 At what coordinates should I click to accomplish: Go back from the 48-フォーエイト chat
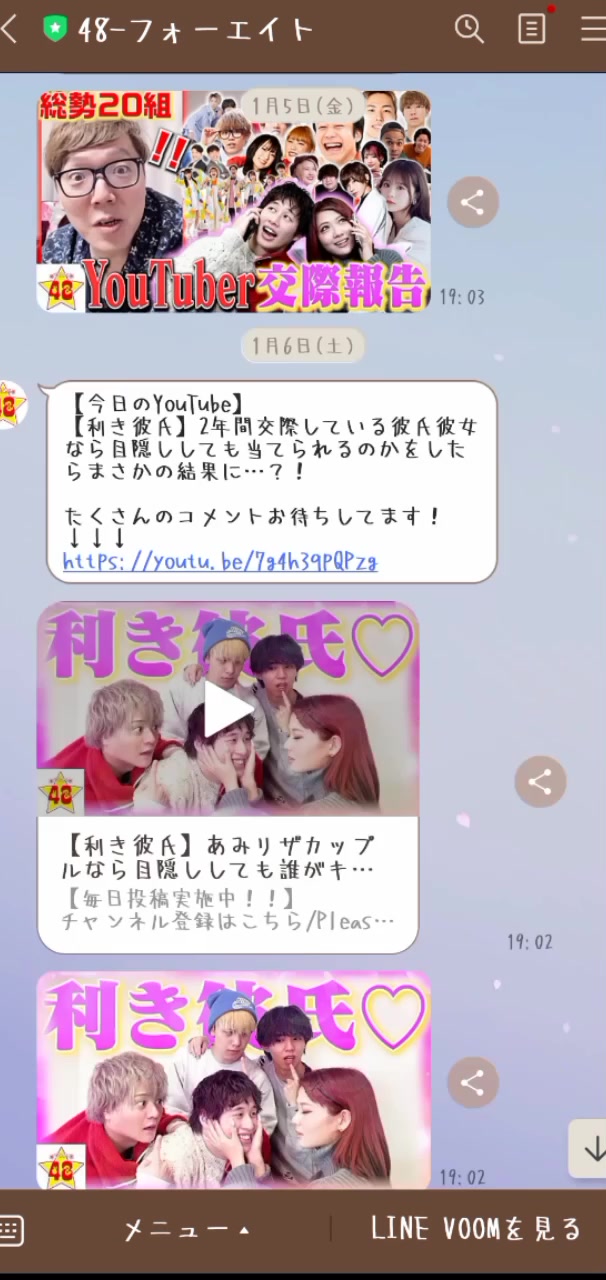10,29
